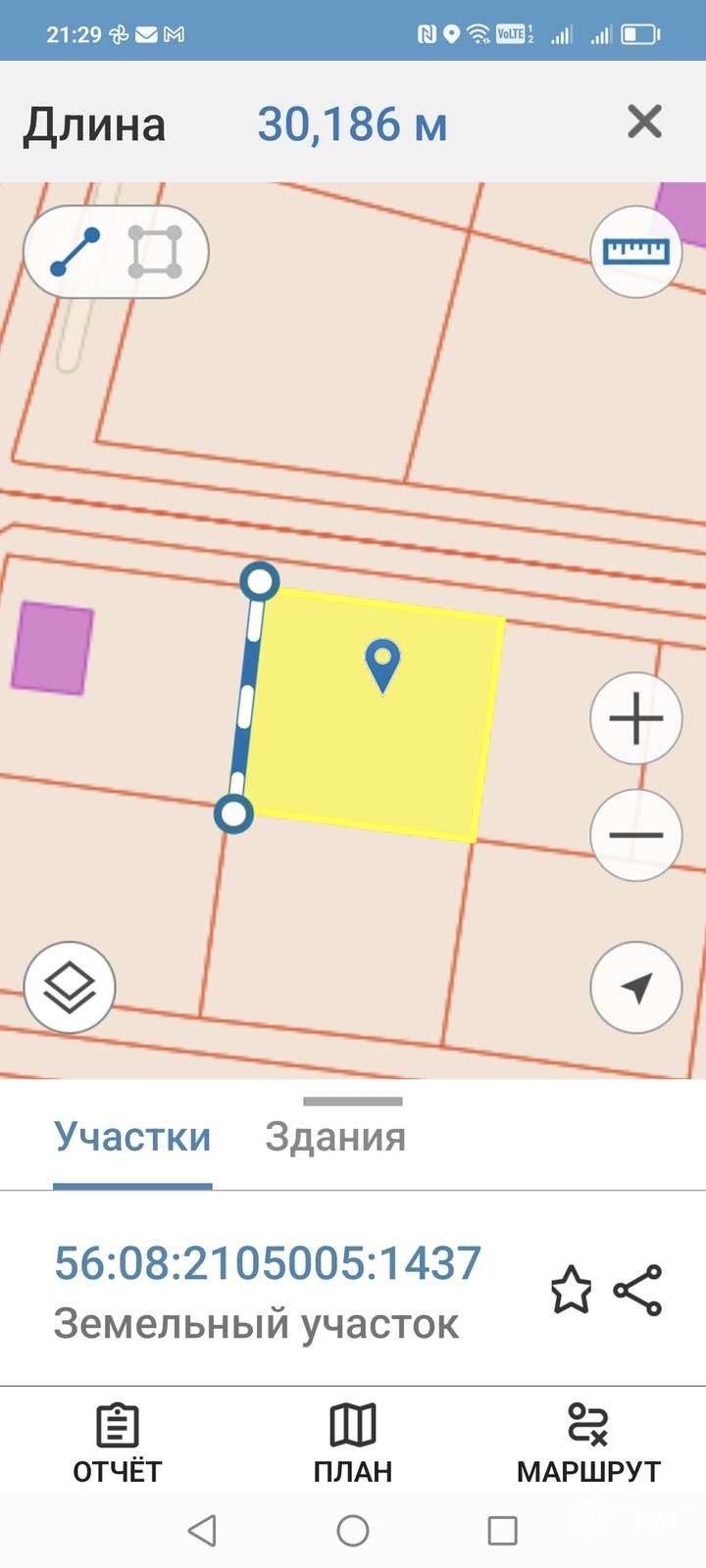Select the line distance measuring mode

pos(76,252)
